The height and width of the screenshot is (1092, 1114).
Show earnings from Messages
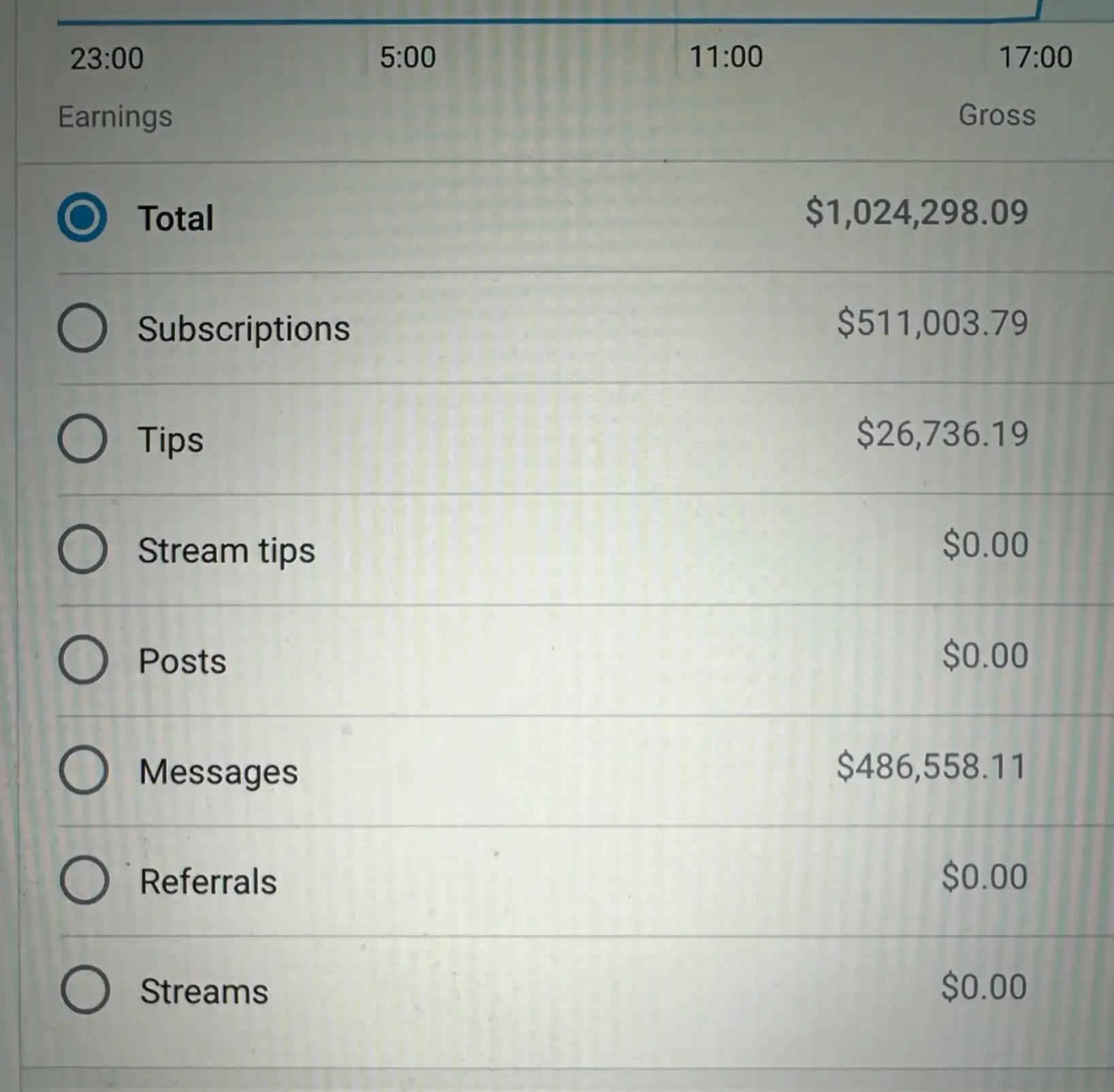tap(84, 770)
